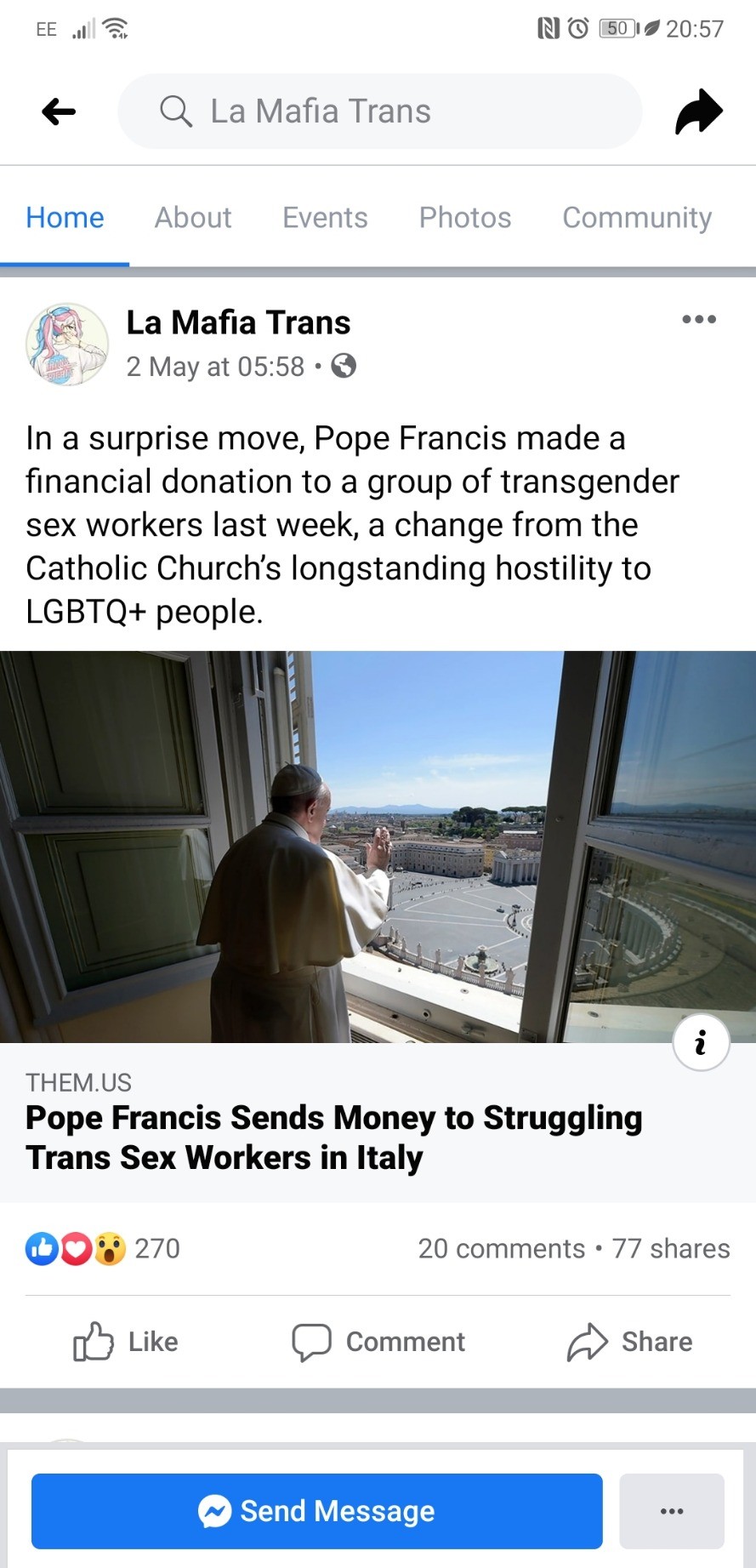The height and width of the screenshot is (1568, 756).
Task: Like the Pope Francis post
Action: [126, 1342]
